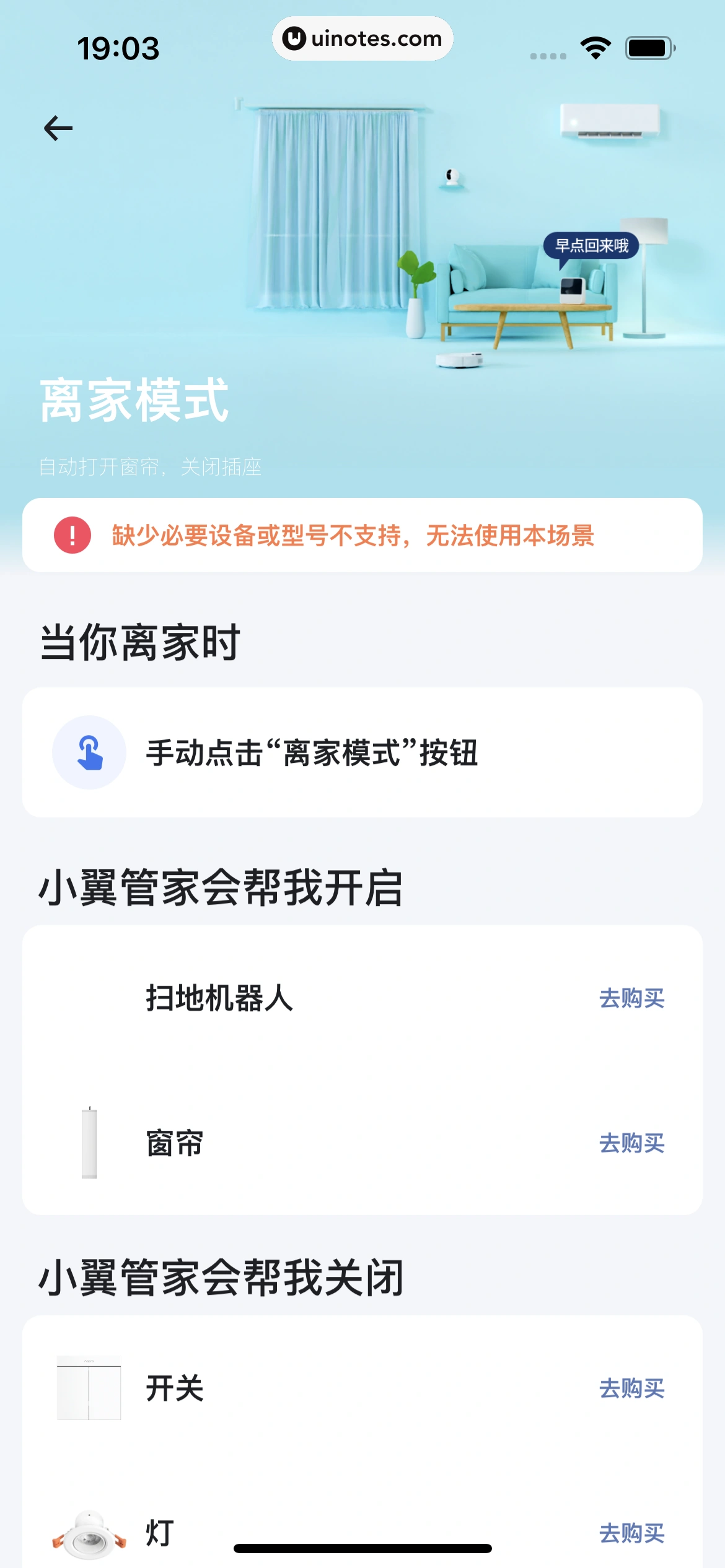
Task: Click the uinotes.com logo badge
Action: coord(362,38)
